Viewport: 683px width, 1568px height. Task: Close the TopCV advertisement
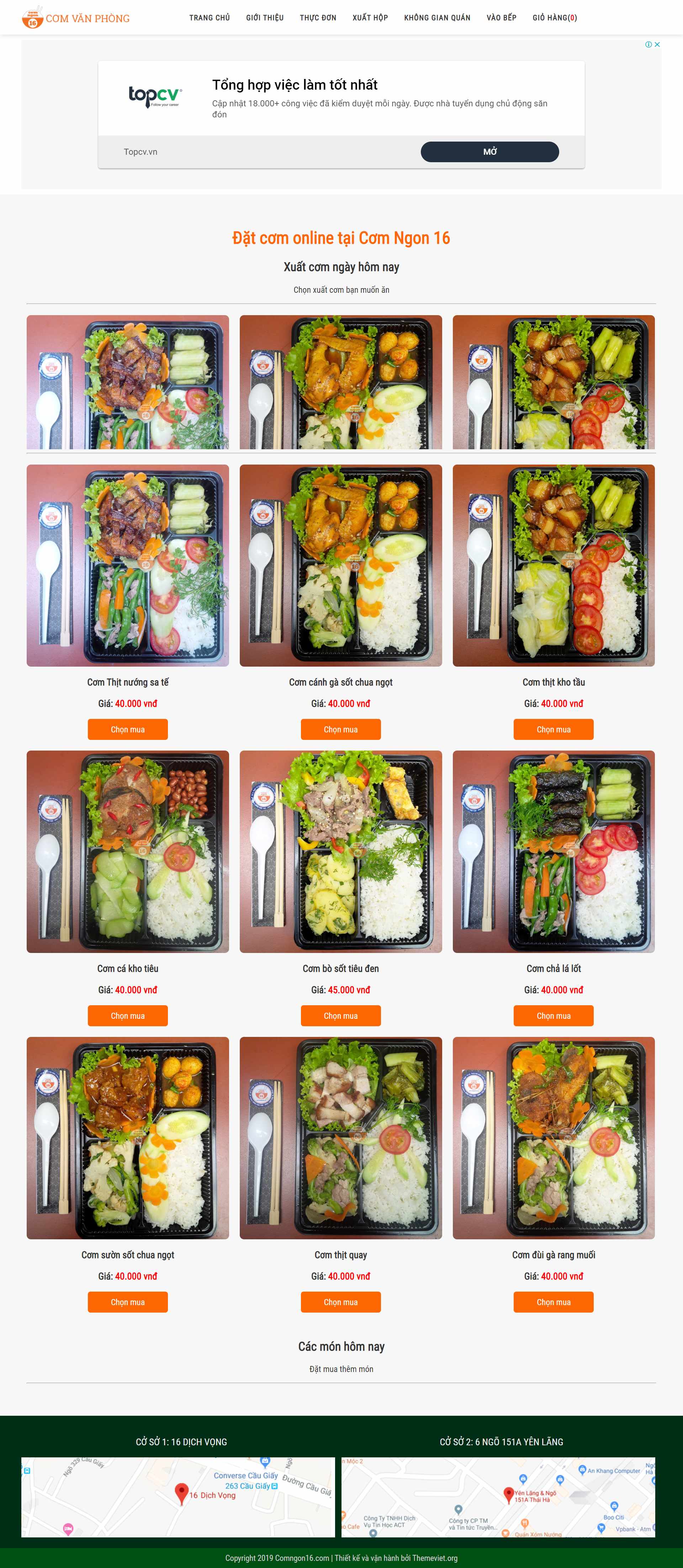657,44
